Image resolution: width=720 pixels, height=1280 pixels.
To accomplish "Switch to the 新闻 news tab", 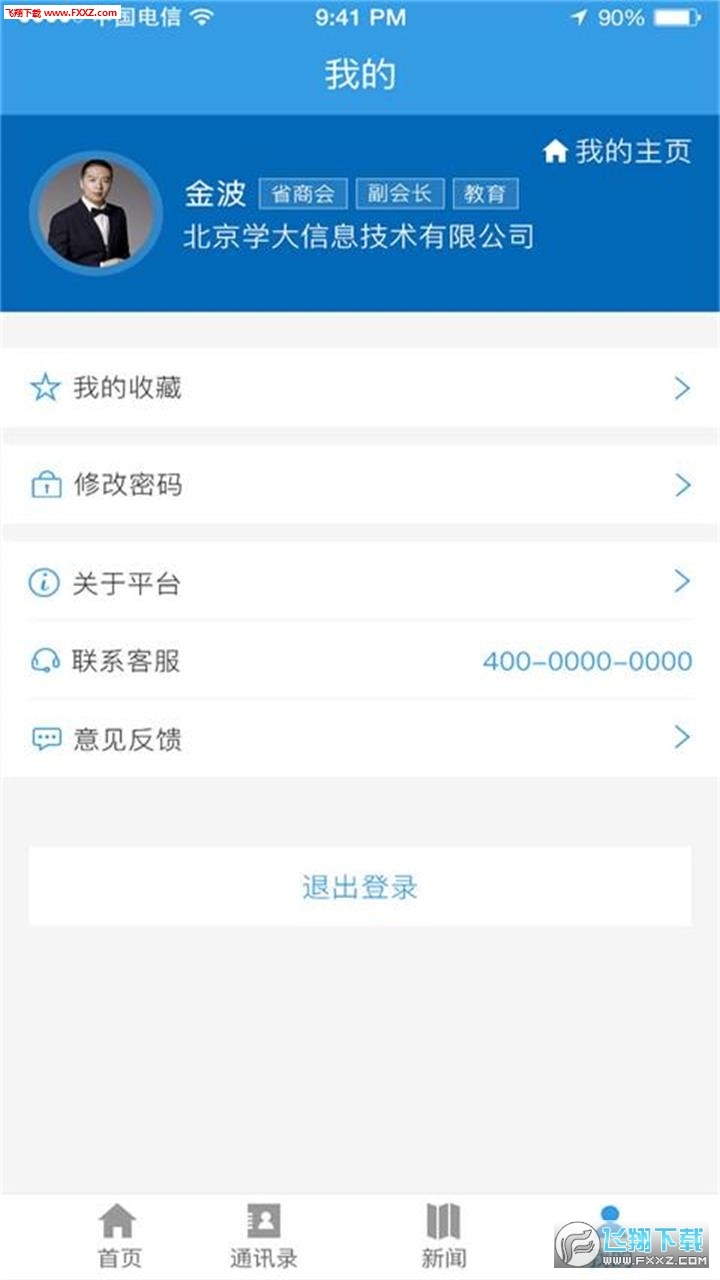I will 443,1236.
